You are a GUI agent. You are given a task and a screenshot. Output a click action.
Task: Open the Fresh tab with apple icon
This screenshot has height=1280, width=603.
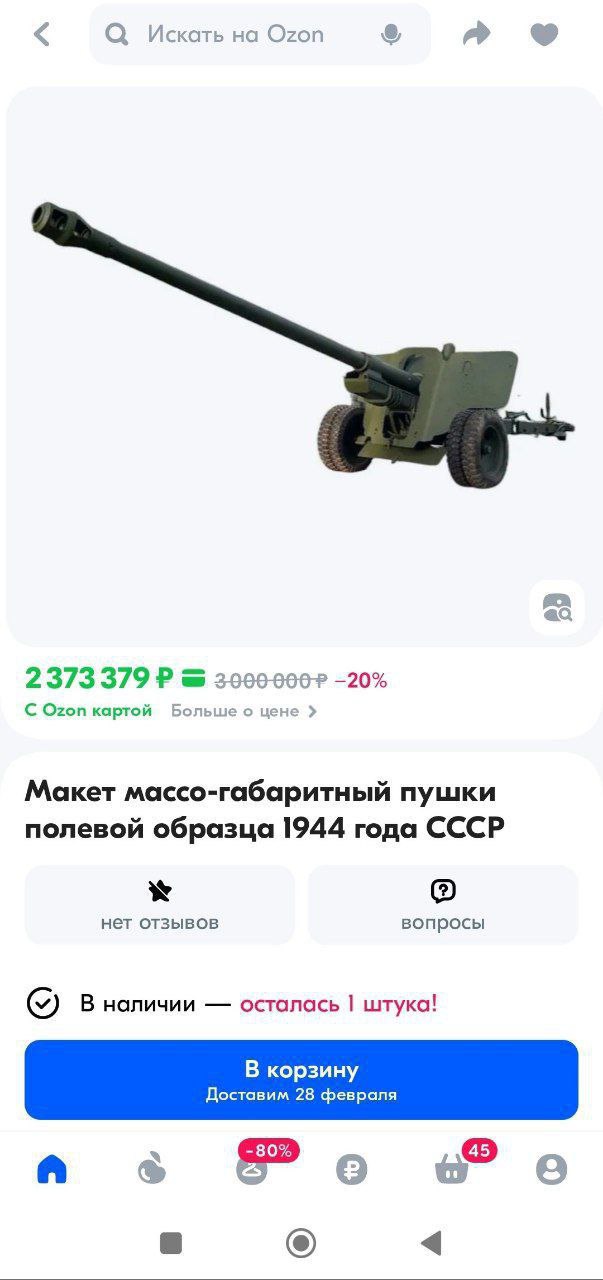[152, 1169]
